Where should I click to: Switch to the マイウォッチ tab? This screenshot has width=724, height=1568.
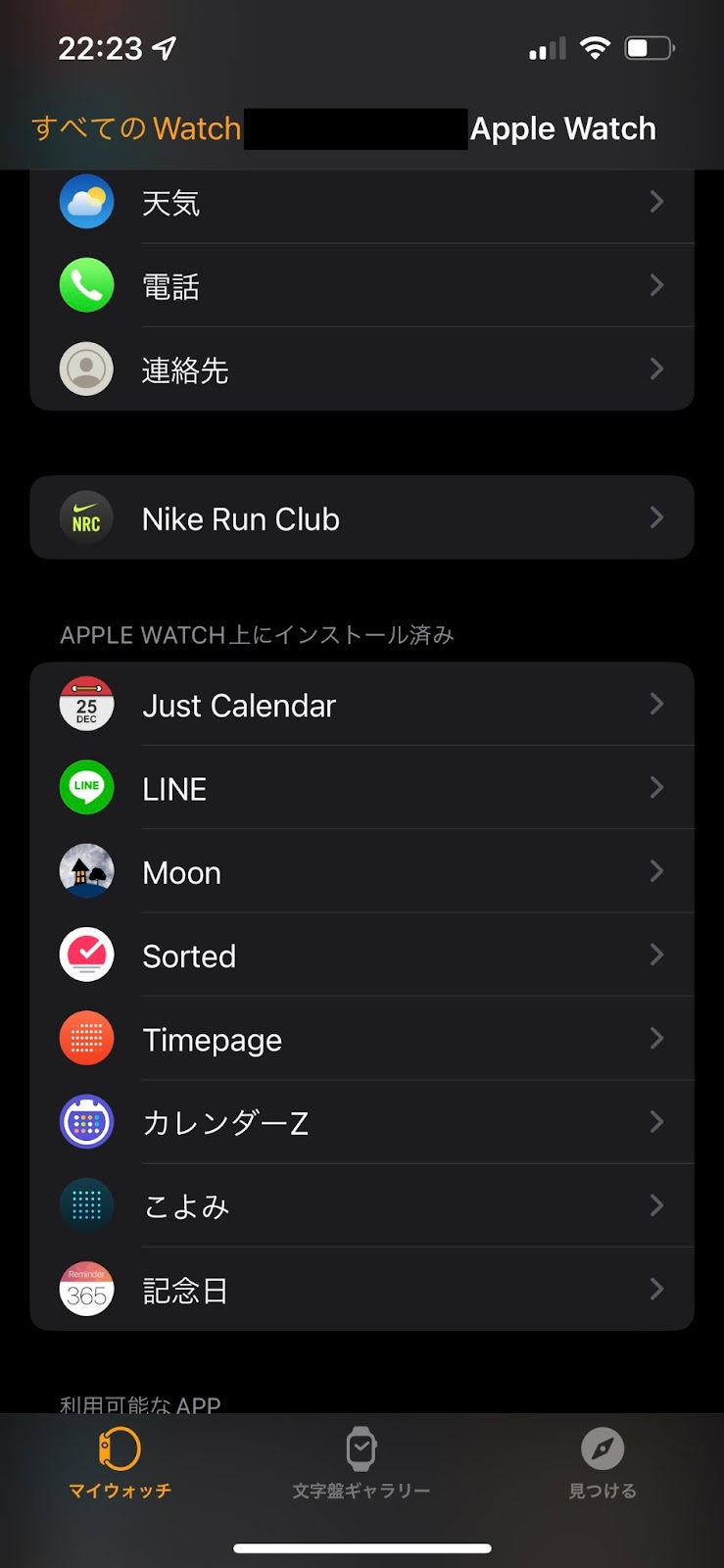tap(120, 1463)
